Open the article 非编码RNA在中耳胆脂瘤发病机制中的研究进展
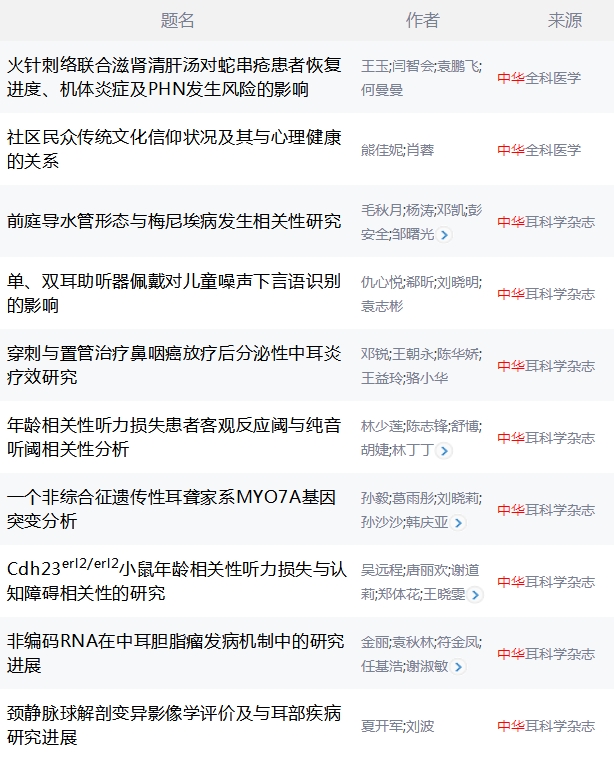 point(173,653)
